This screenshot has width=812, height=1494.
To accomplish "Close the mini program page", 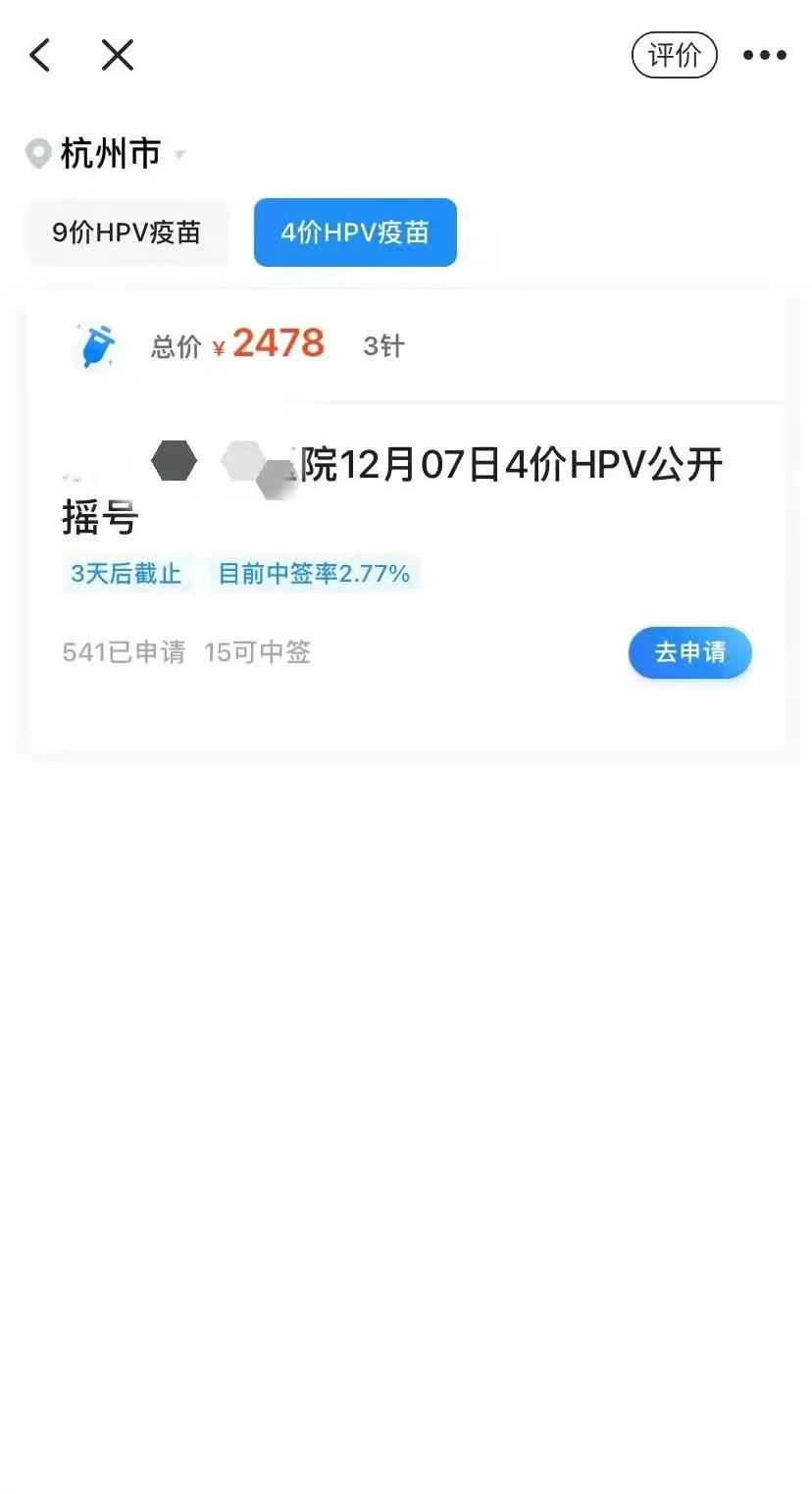I will [118, 55].
